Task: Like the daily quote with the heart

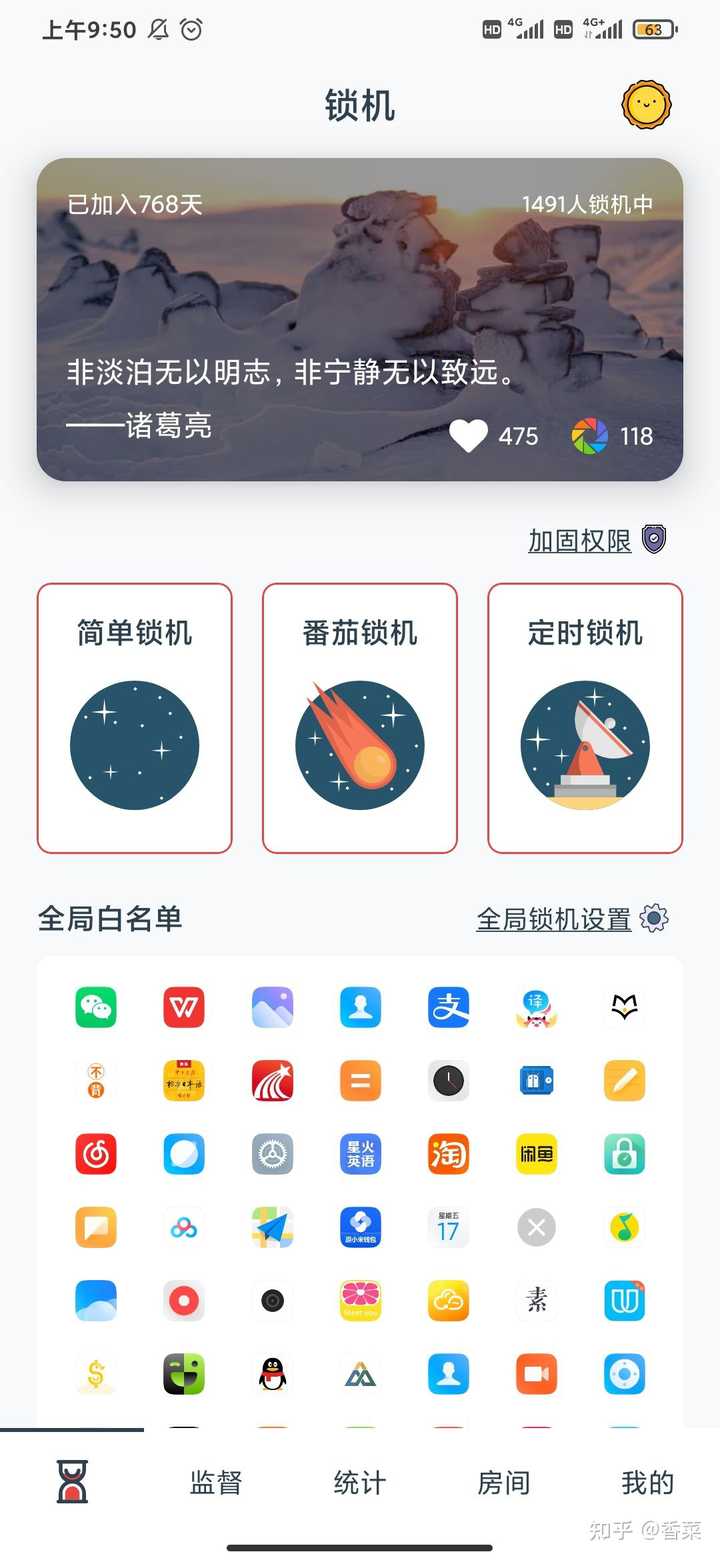Action: (468, 436)
